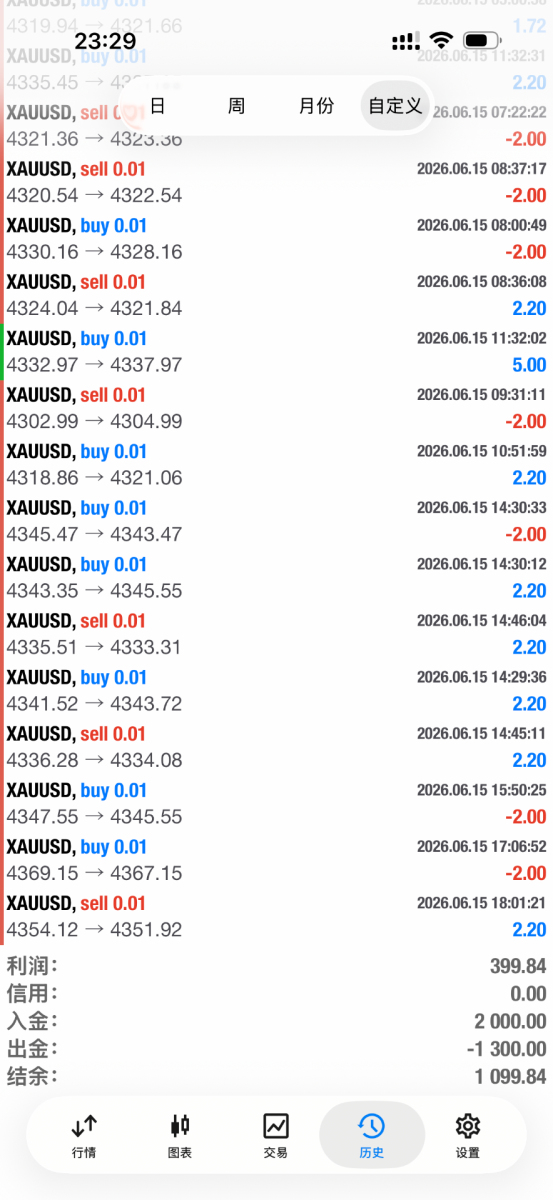Open the sell trade from 4302.99 to 4304.99

pyautogui.click(x=276, y=407)
